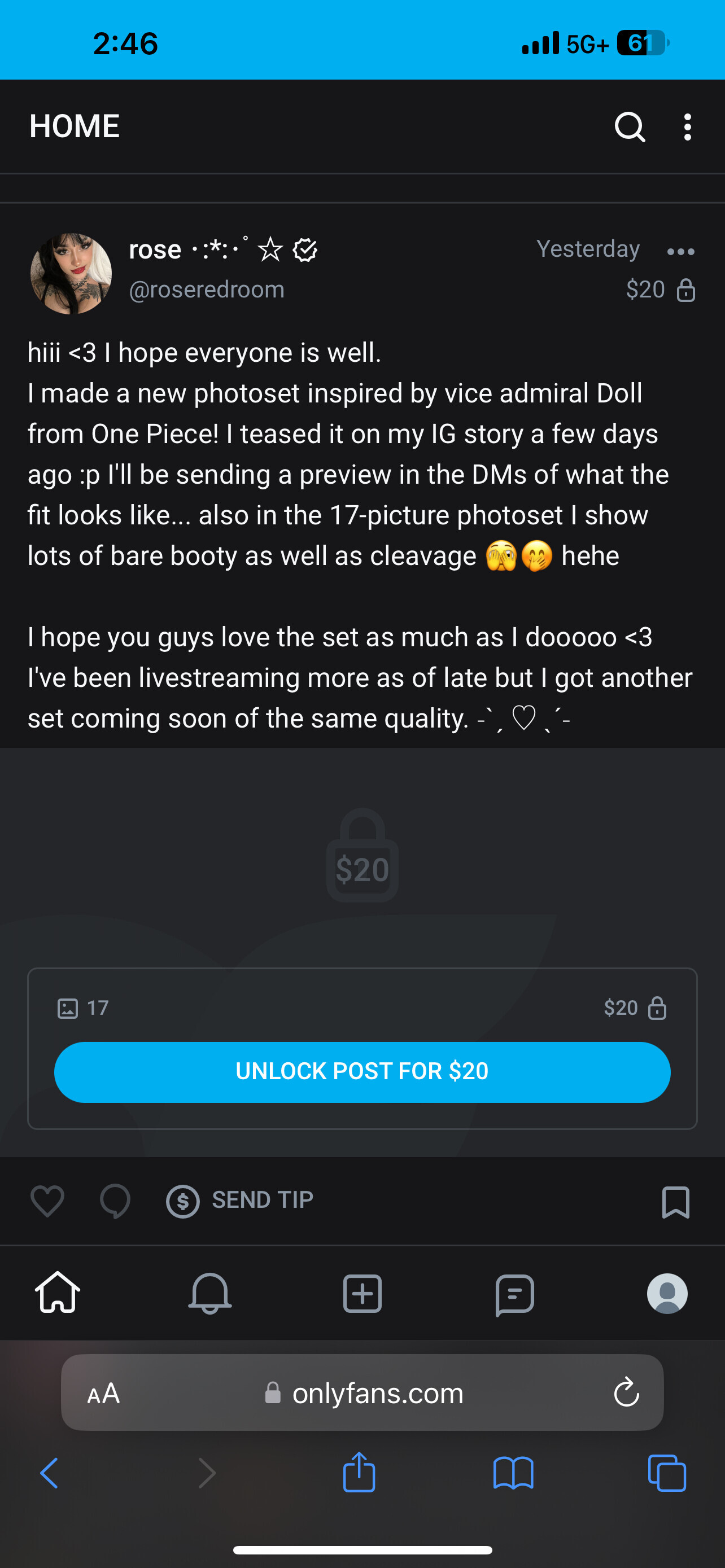Open Safari's AA reader options
The width and height of the screenshot is (725, 1568).
point(103,1393)
